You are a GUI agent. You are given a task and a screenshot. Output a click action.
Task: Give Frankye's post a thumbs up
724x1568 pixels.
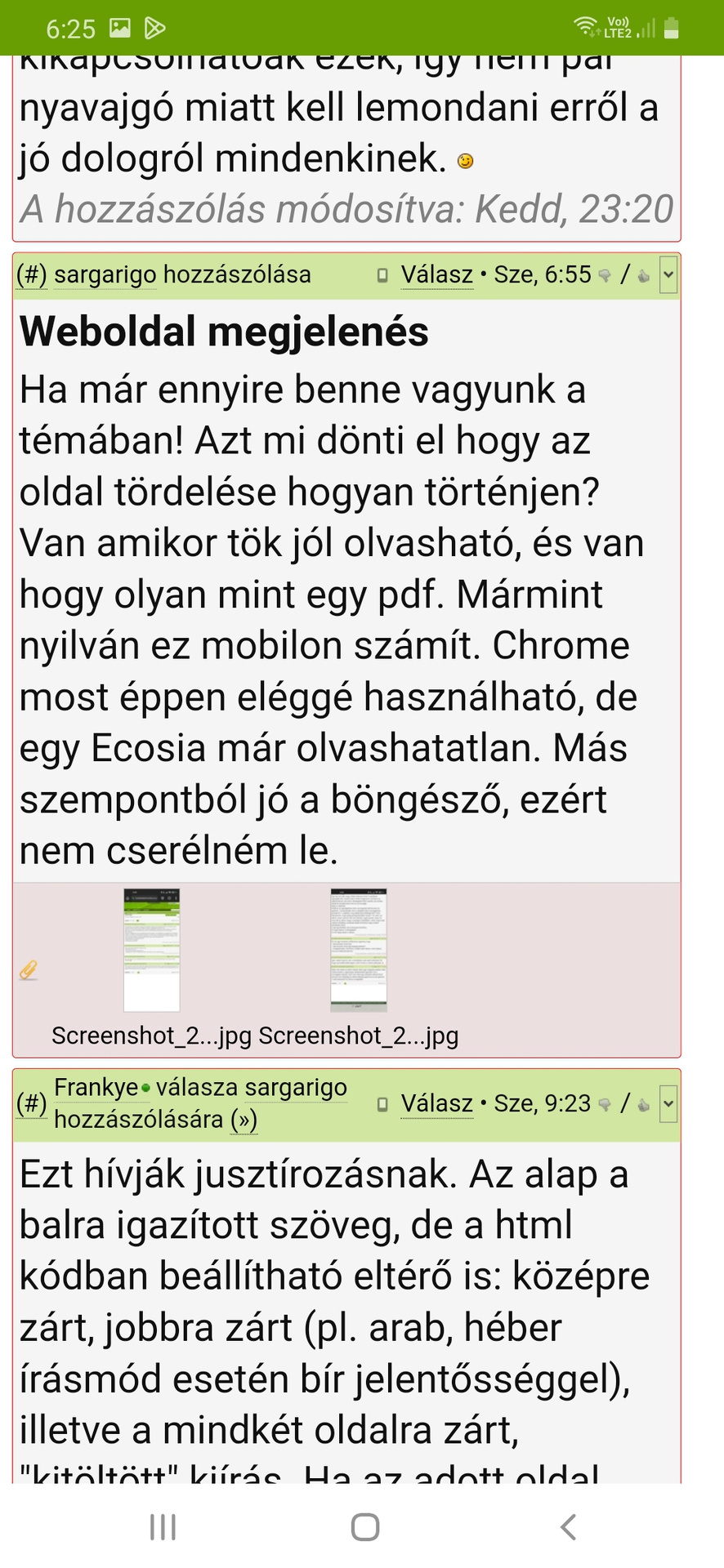coord(644,1105)
